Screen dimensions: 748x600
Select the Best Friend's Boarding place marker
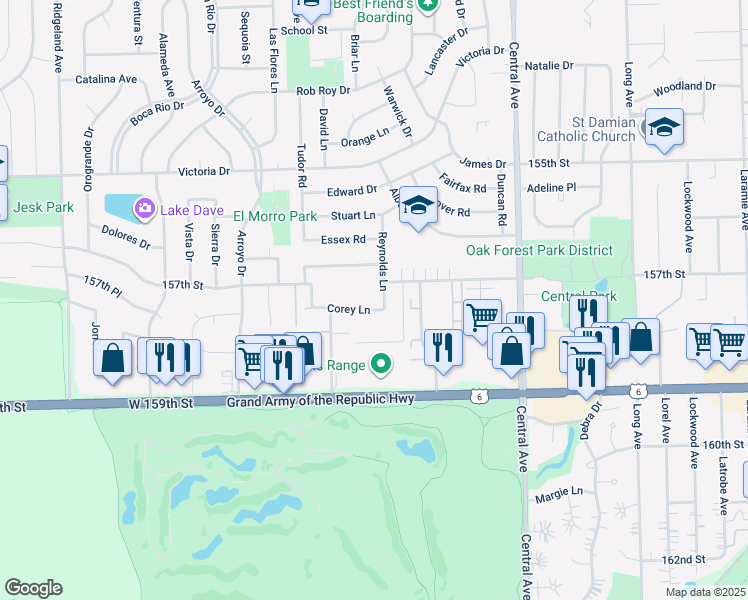pos(428,4)
